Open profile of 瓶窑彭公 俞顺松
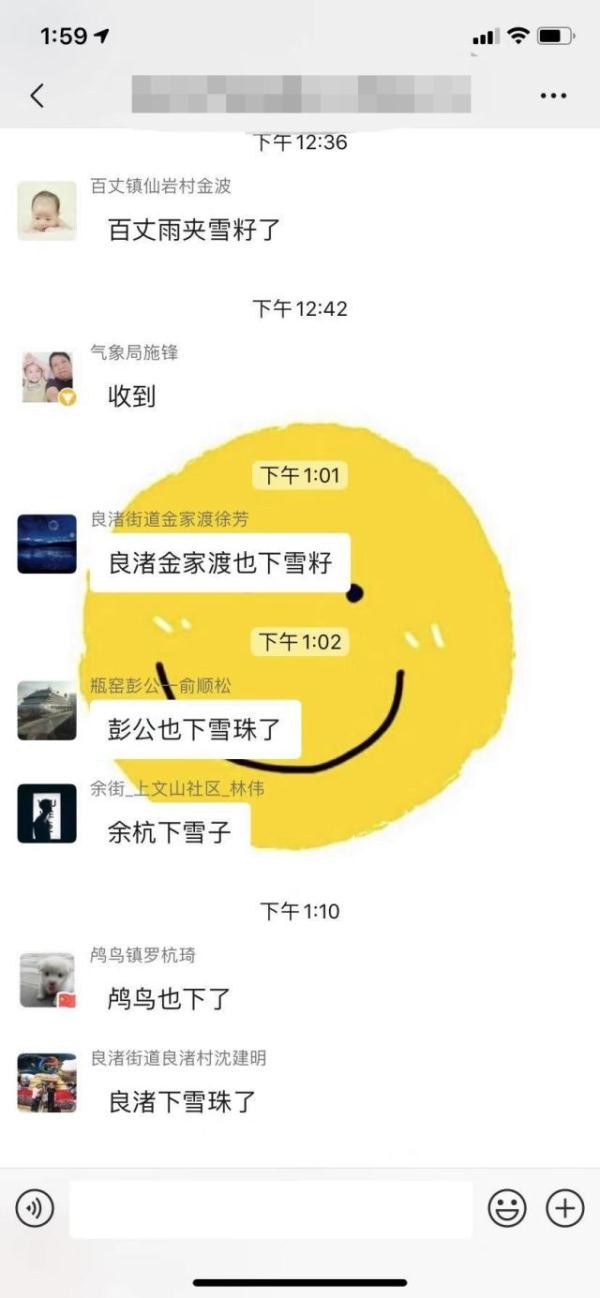The width and height of the screenshot is (600, 1298). point(47,711)
